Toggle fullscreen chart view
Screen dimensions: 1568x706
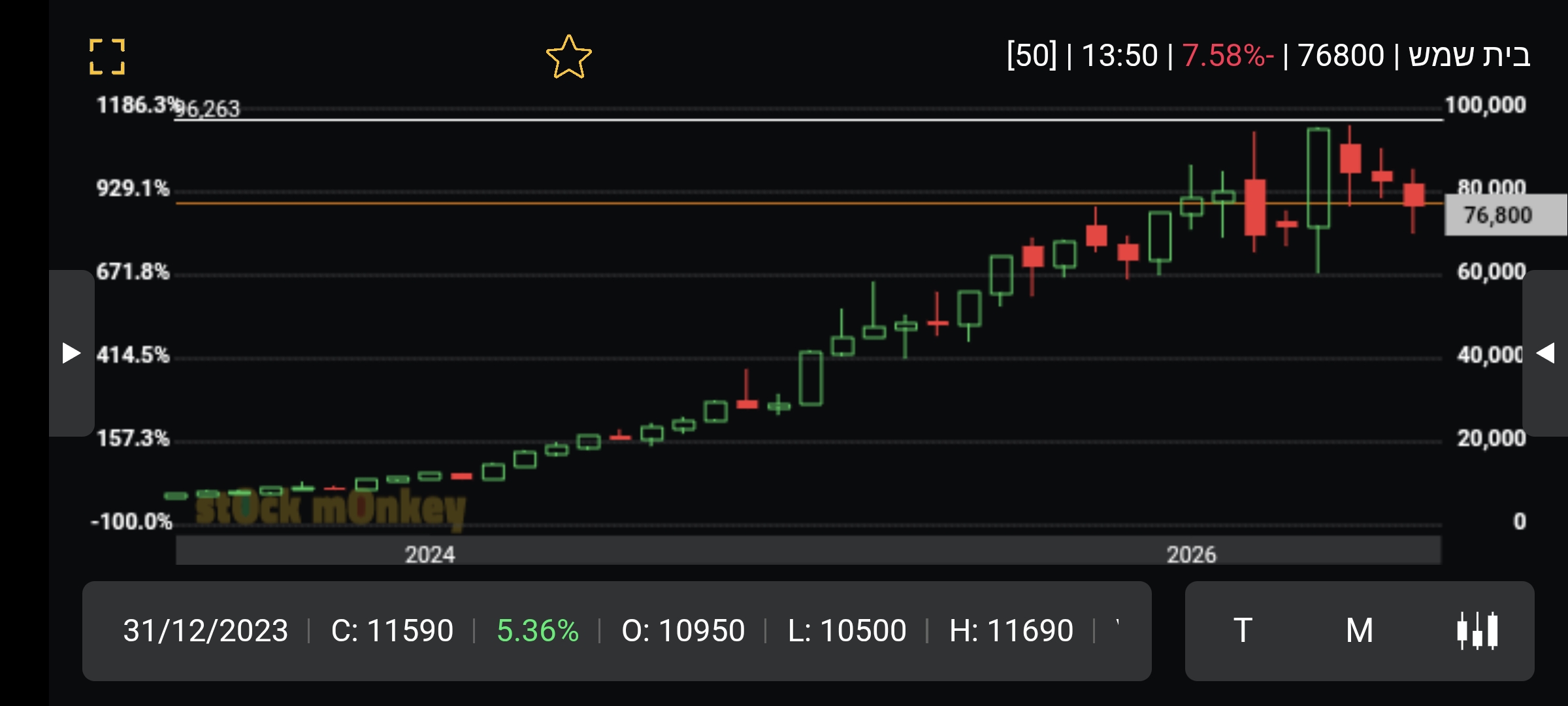[x=107, y=57]
